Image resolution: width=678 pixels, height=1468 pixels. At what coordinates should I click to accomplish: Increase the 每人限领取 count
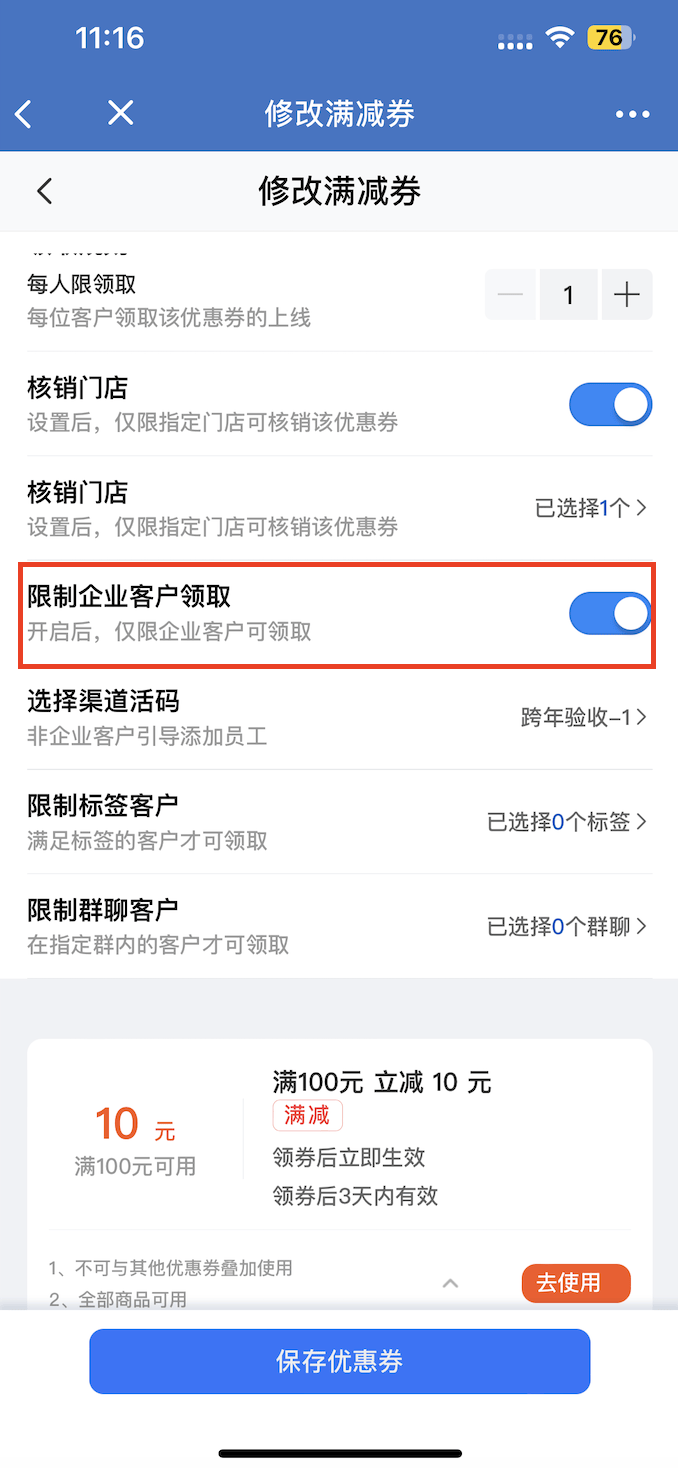point(627,295)
